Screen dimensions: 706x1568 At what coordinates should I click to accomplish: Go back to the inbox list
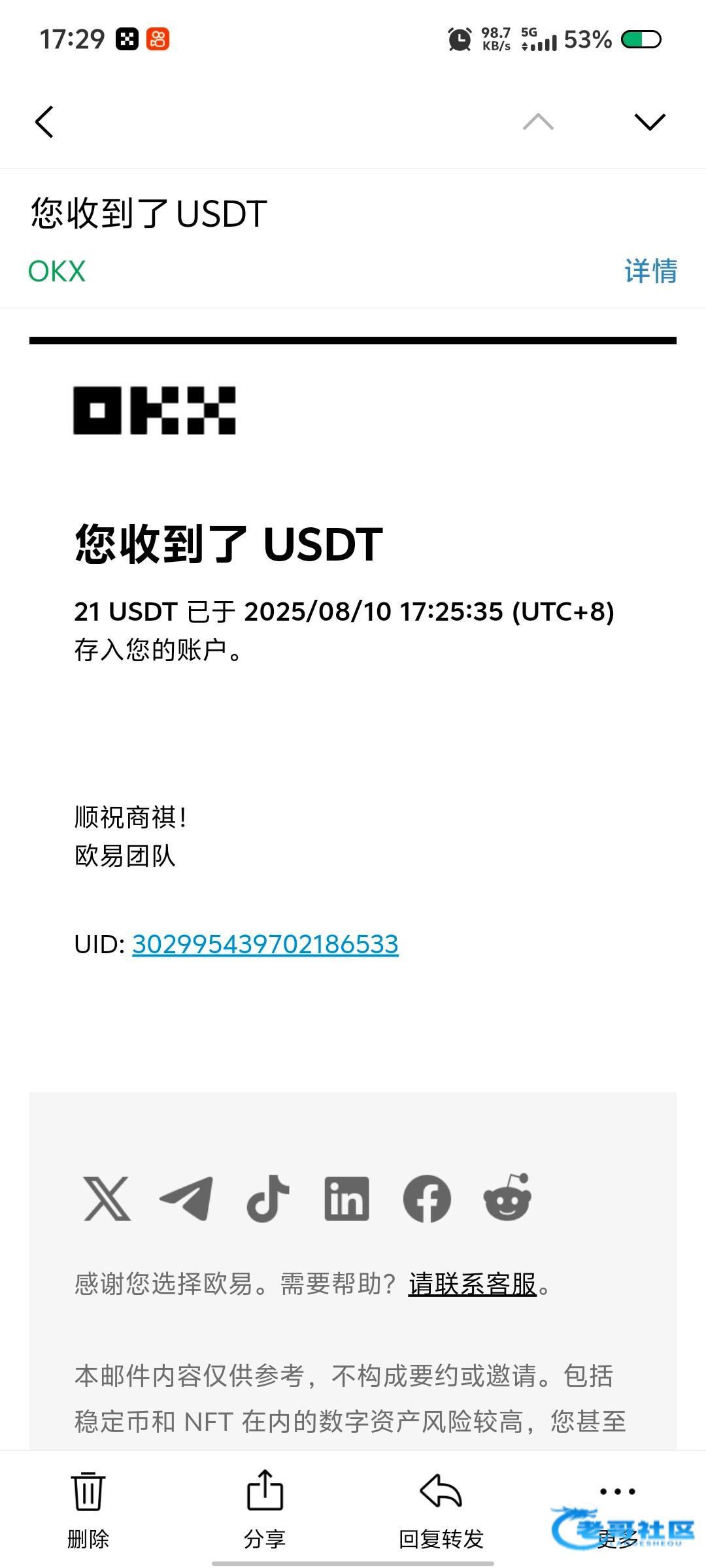click(44, 122)
